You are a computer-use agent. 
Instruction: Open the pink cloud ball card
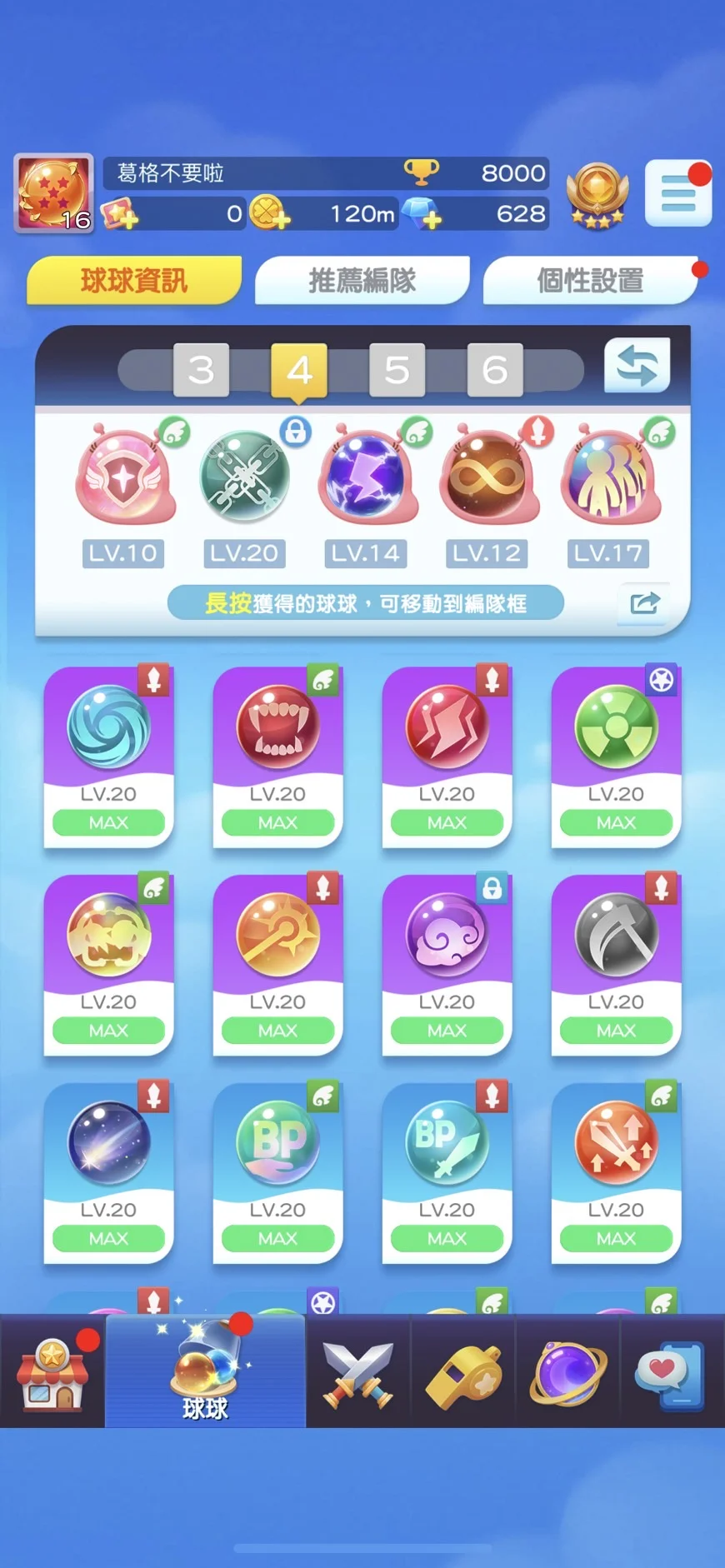(447, 965)
